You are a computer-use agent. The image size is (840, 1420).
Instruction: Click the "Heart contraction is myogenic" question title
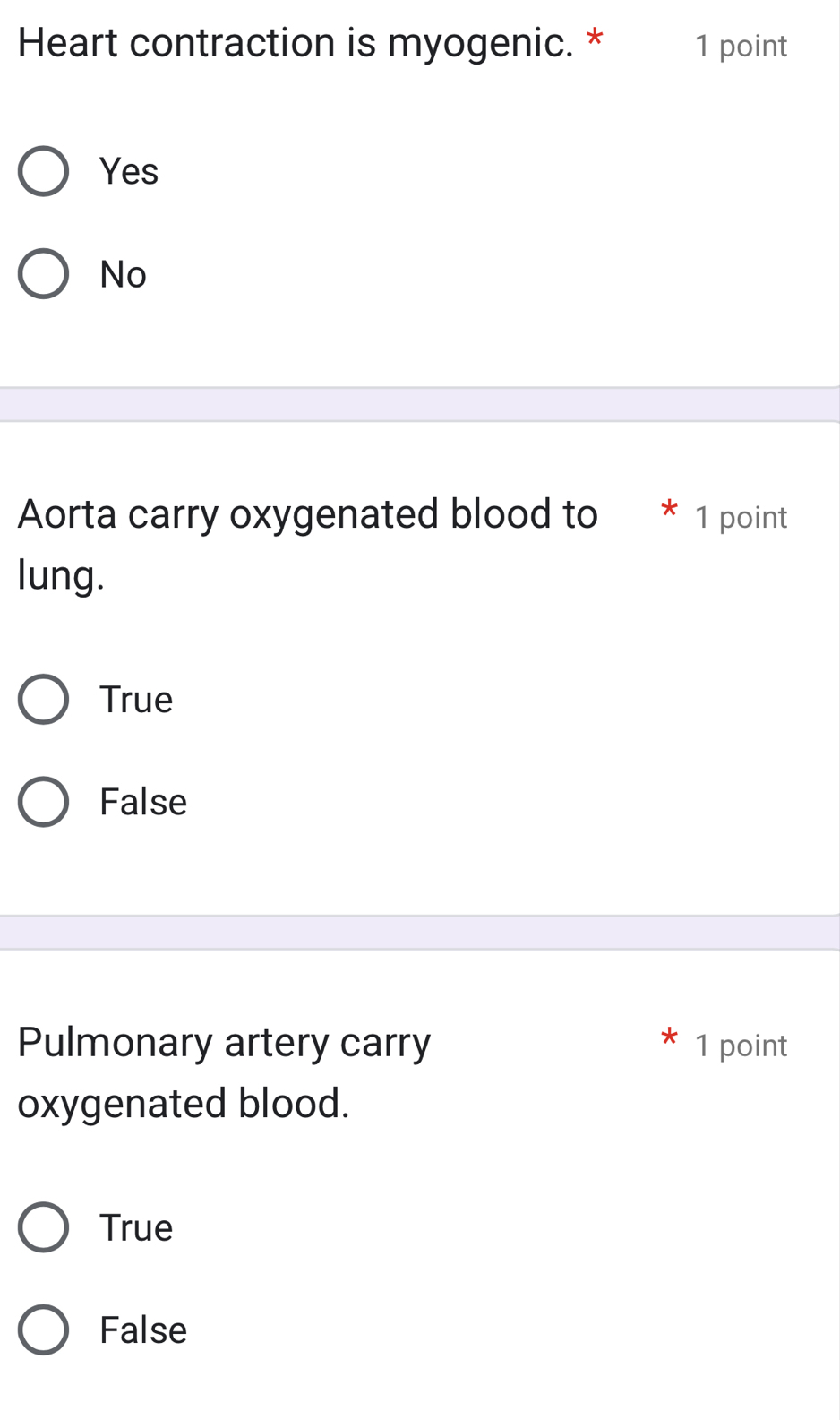tap(296, 41)
